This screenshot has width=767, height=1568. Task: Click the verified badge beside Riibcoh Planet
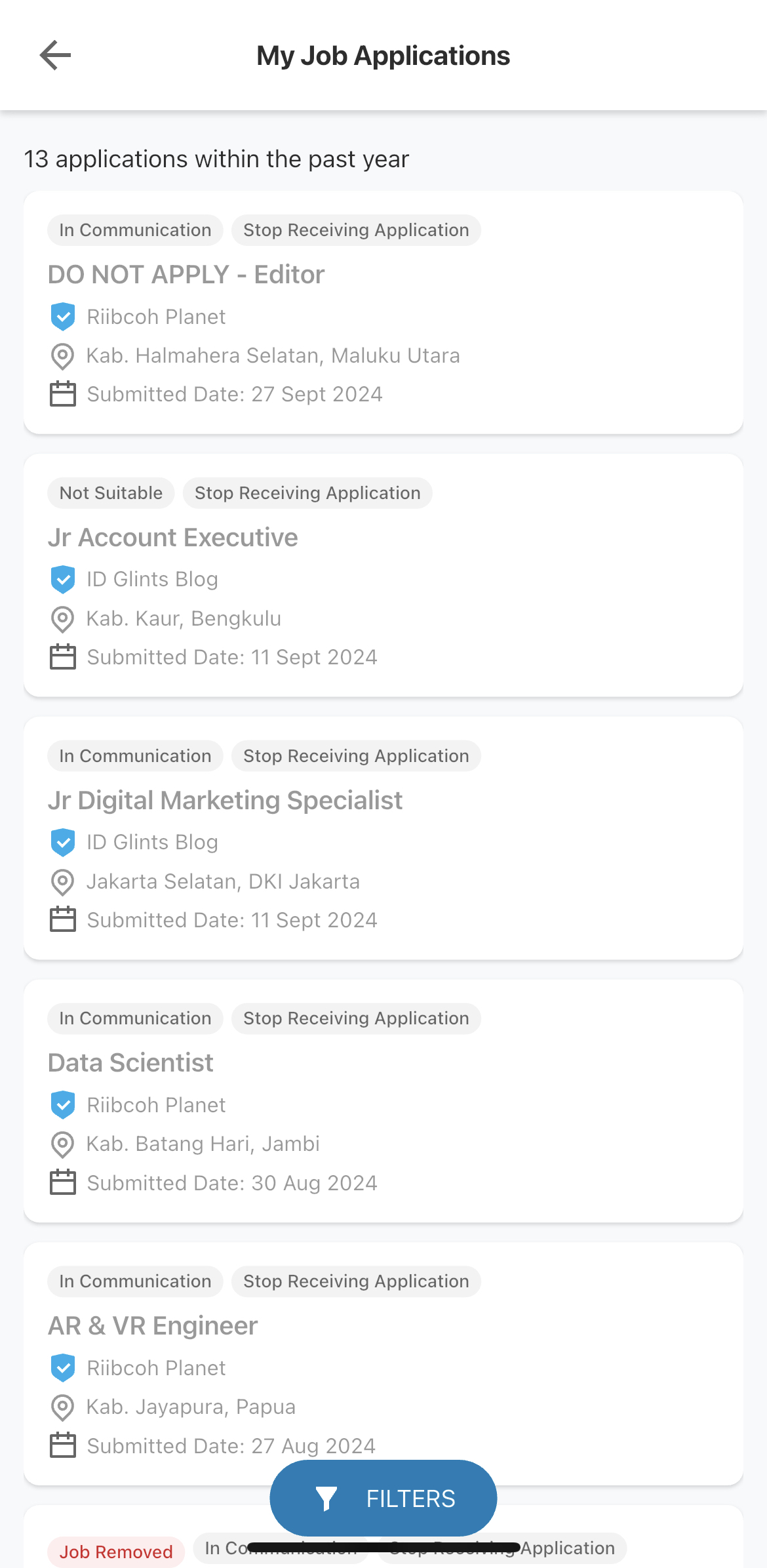(x=63, y=317)
